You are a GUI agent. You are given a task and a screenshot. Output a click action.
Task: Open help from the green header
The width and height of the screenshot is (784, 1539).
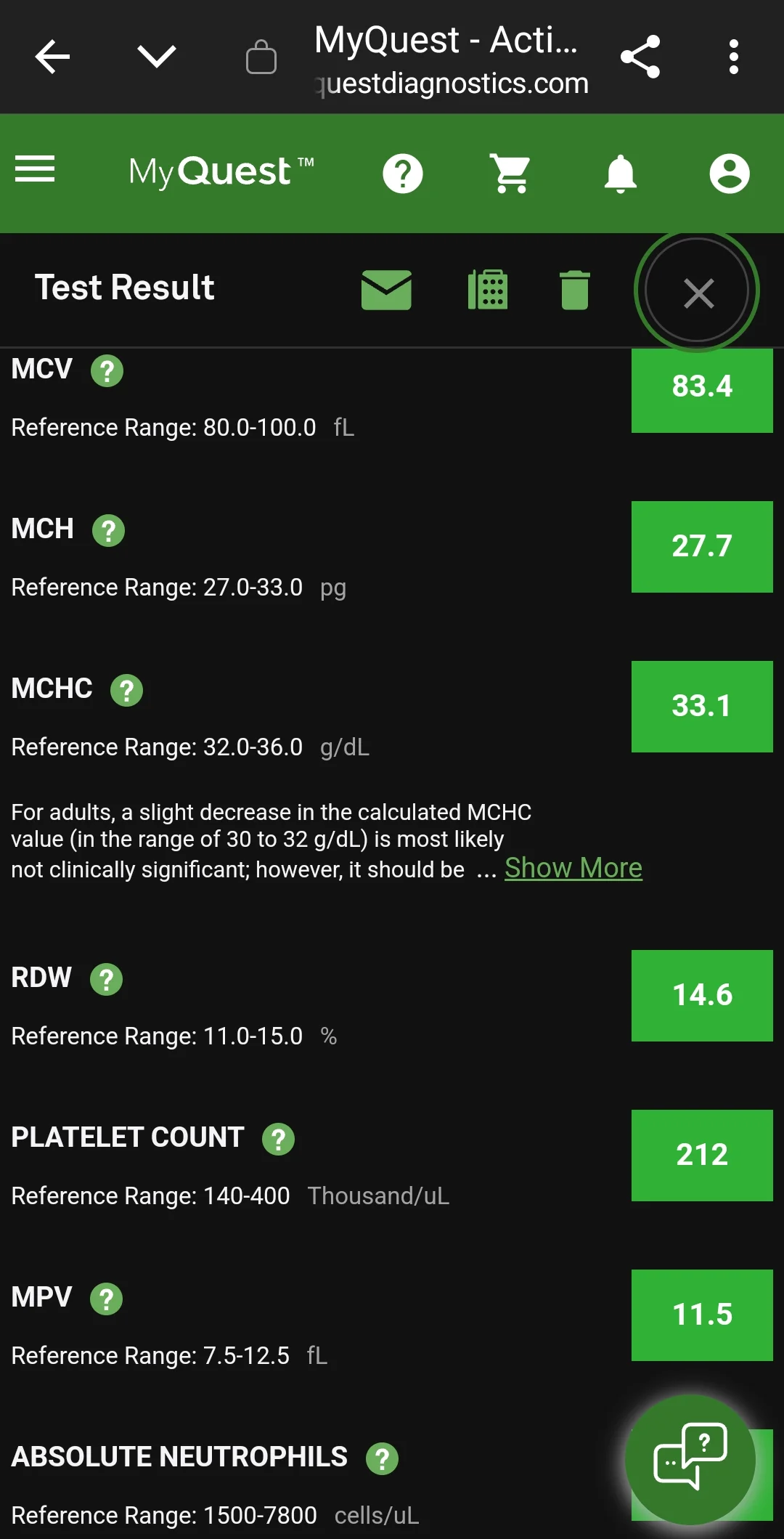pyautogui.click(x=403, y=174)
